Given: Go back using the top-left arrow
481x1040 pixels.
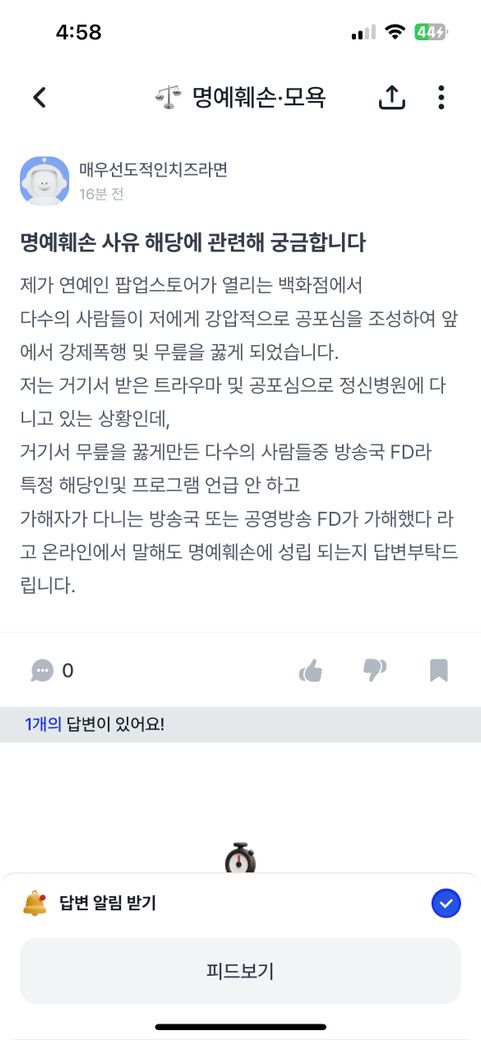Looking at the screenshot, I should tap(40, 98).
